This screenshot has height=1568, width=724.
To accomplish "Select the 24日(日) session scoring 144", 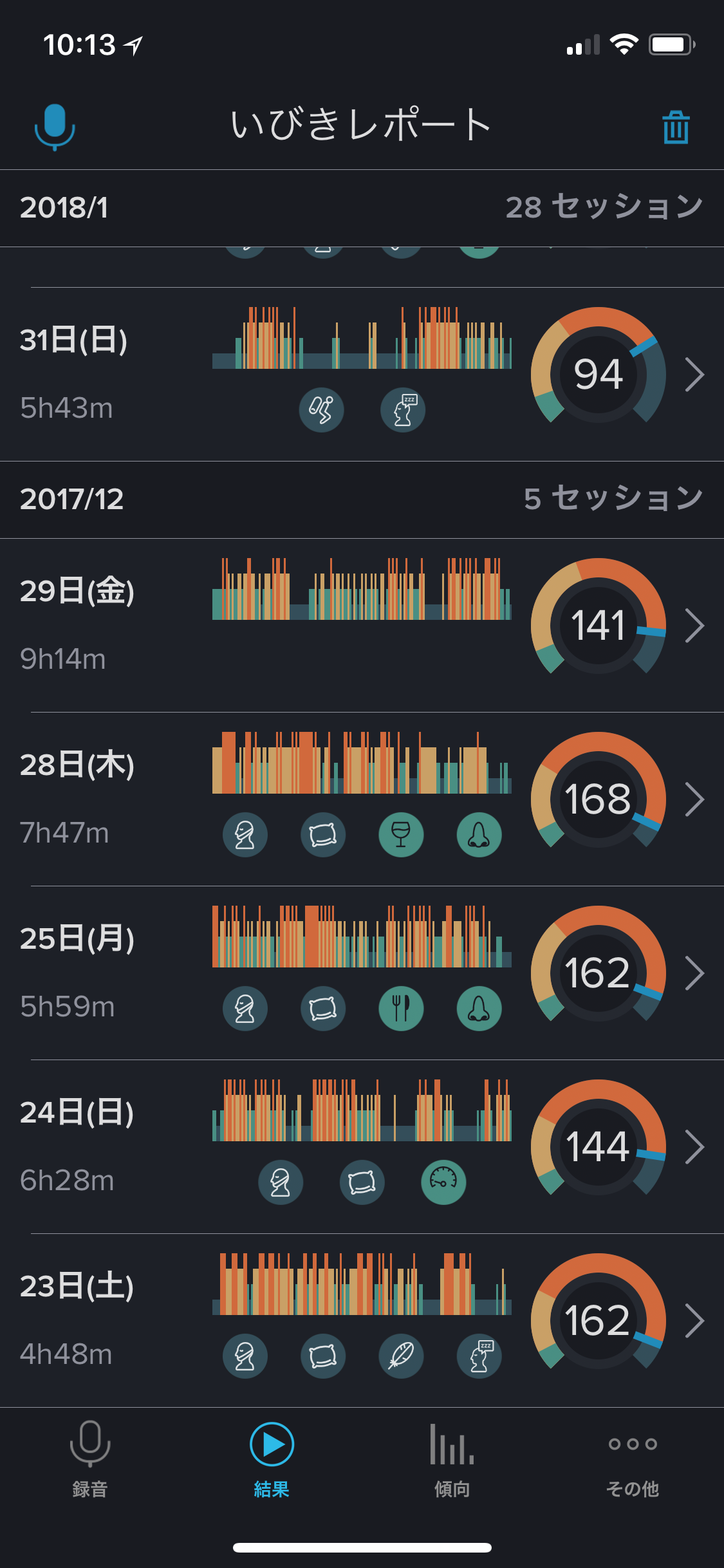I will 362,1146.
